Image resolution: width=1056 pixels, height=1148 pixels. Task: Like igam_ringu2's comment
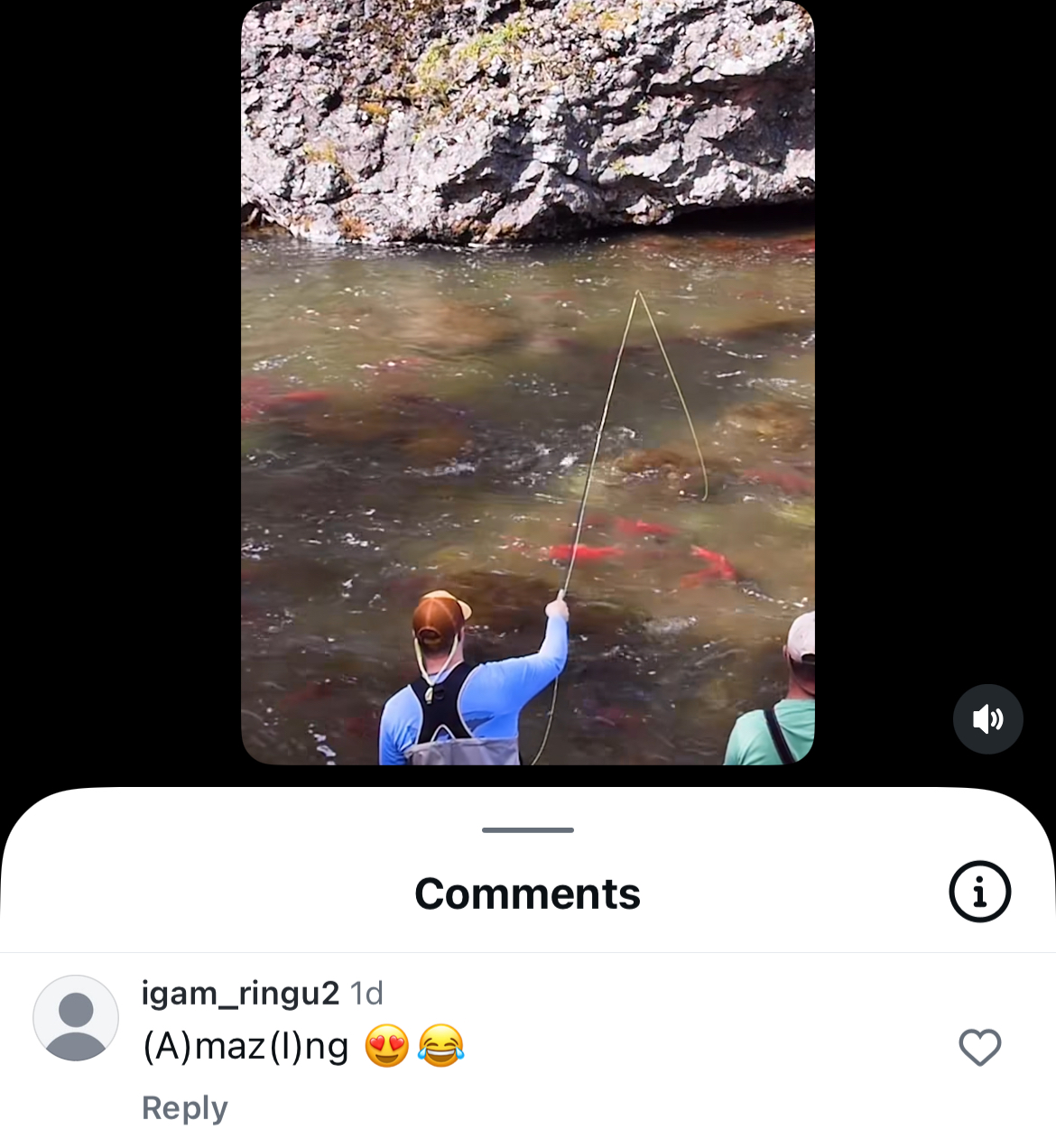click(979, 1047)
